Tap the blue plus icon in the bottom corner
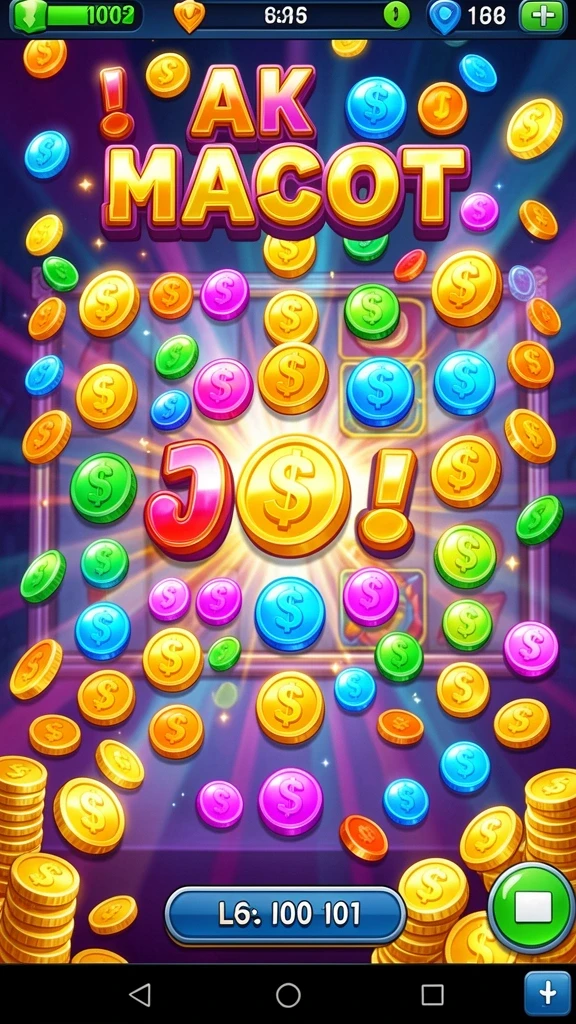Screen dimensions: 576x1024 pos(547,993)
